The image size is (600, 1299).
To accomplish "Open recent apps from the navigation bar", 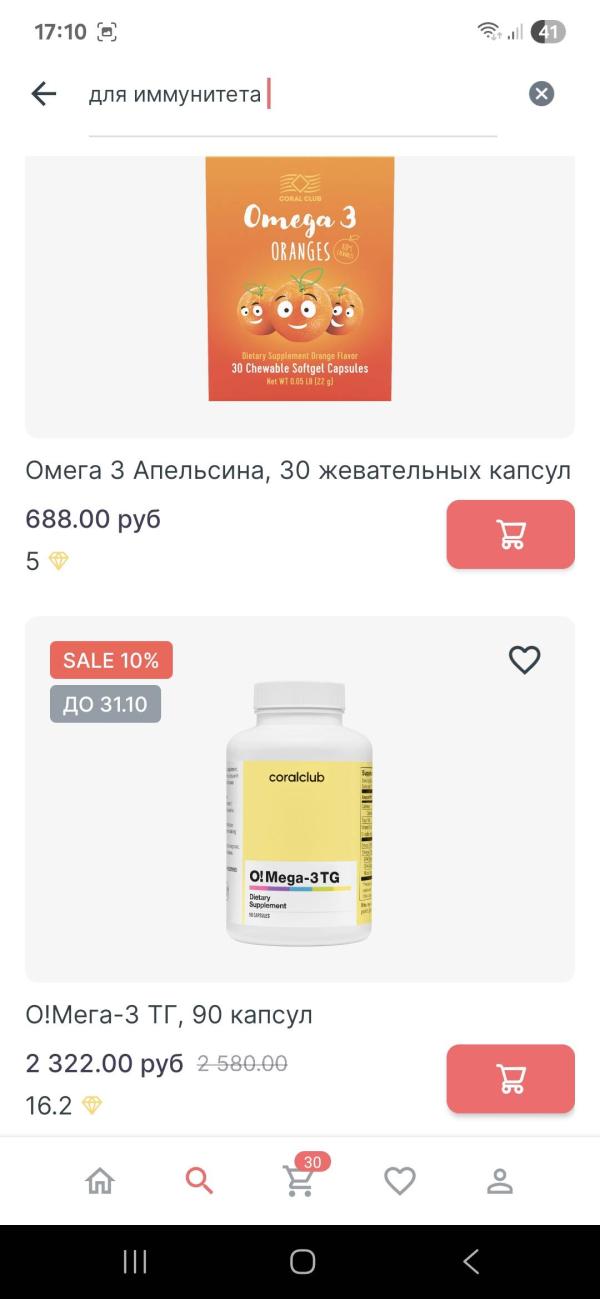I will pos(135,1261).
